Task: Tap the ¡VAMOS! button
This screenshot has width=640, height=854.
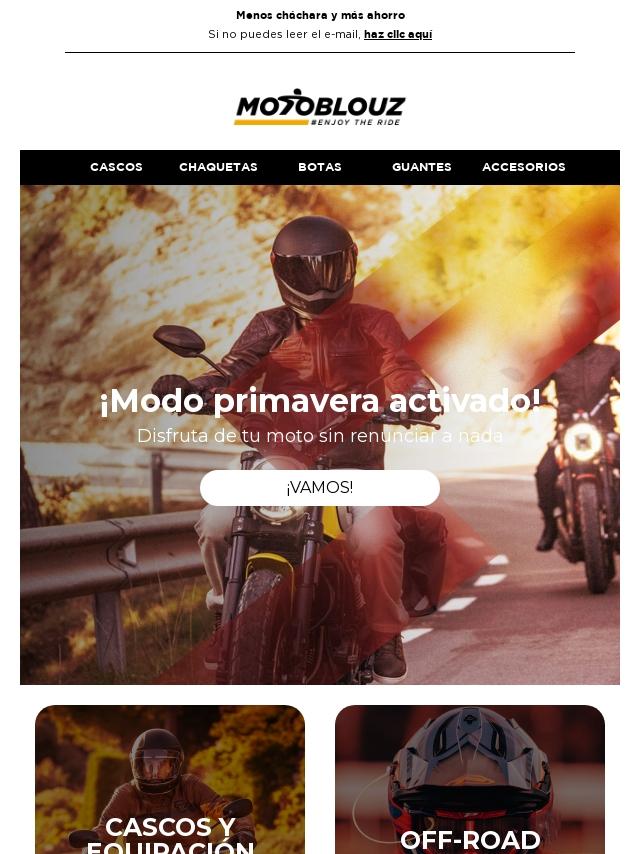Action: [x=320, y=487]
